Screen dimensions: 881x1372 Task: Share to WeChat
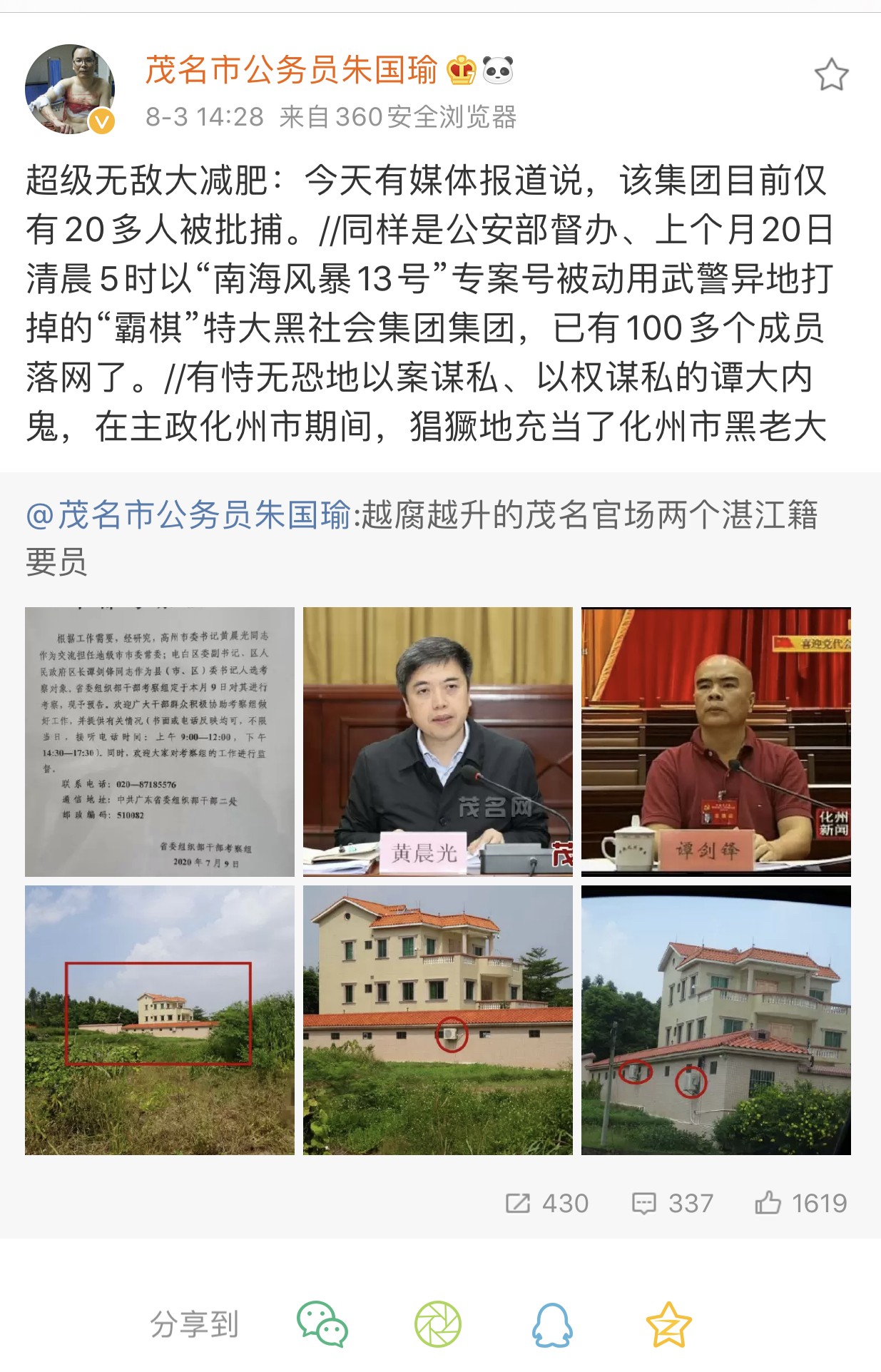click(x=322, y=1325)
